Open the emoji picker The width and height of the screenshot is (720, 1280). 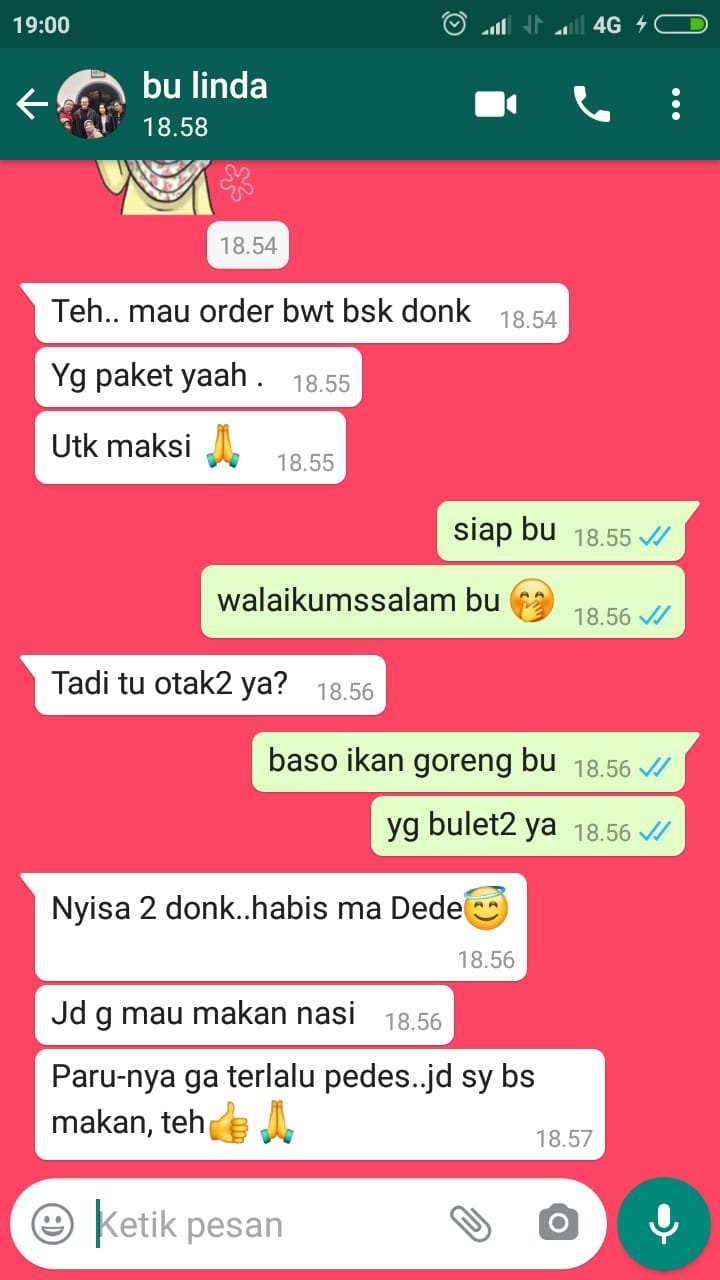tap(52, 1223)
